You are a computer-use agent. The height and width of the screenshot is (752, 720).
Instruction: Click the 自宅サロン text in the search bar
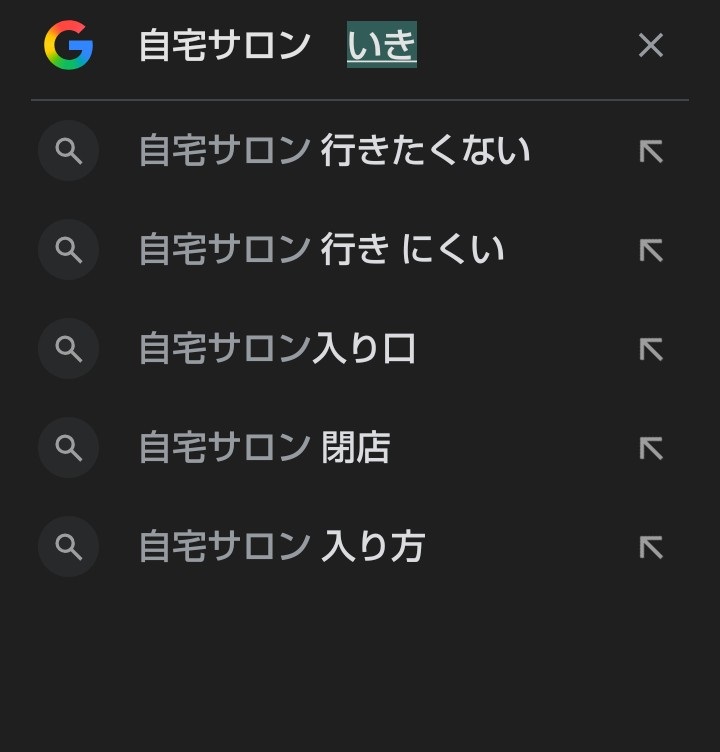click(x=220, y=44)
